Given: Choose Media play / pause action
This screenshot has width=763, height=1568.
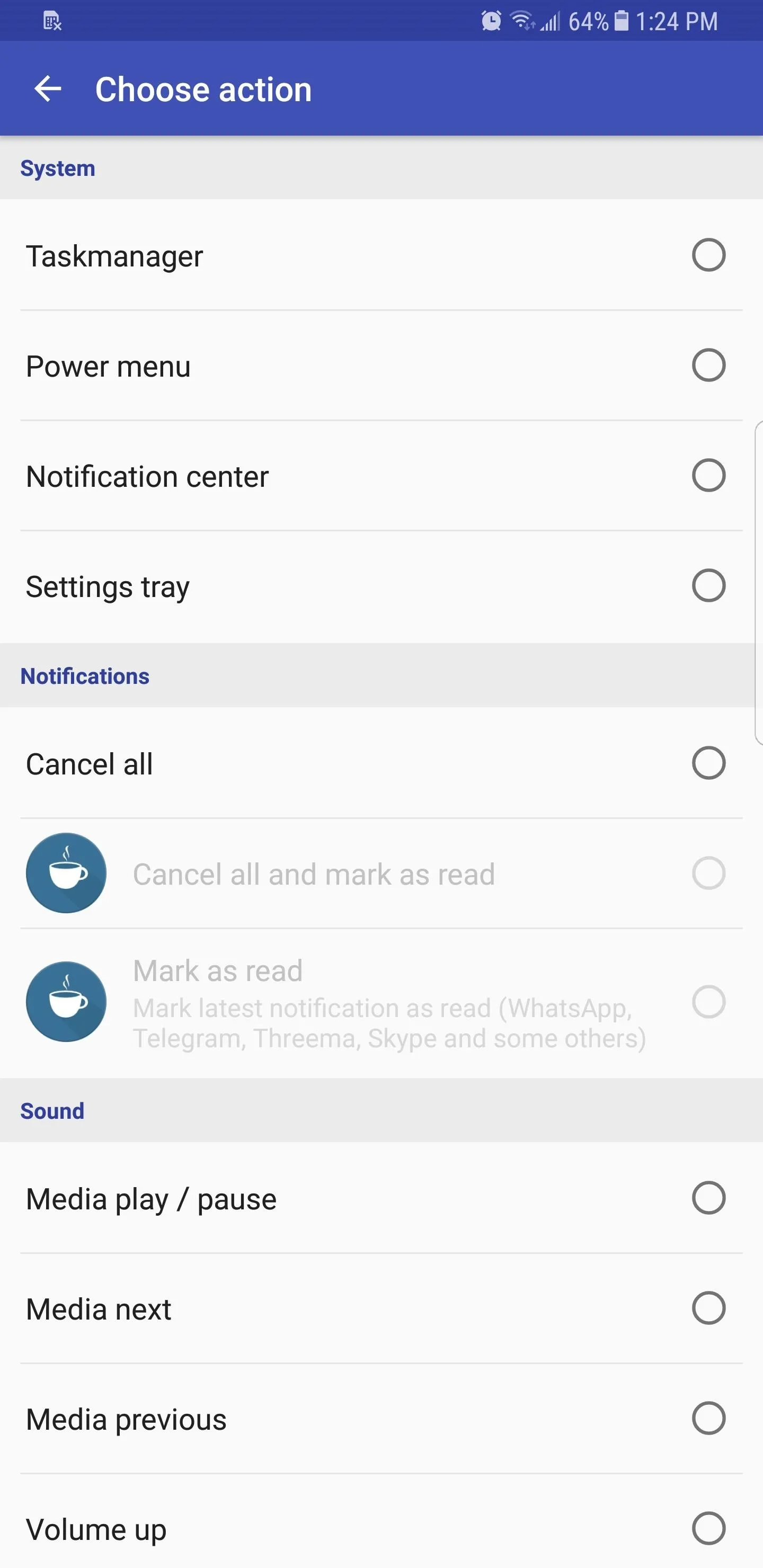Looking at the screenshot, I should [381, 1198].
